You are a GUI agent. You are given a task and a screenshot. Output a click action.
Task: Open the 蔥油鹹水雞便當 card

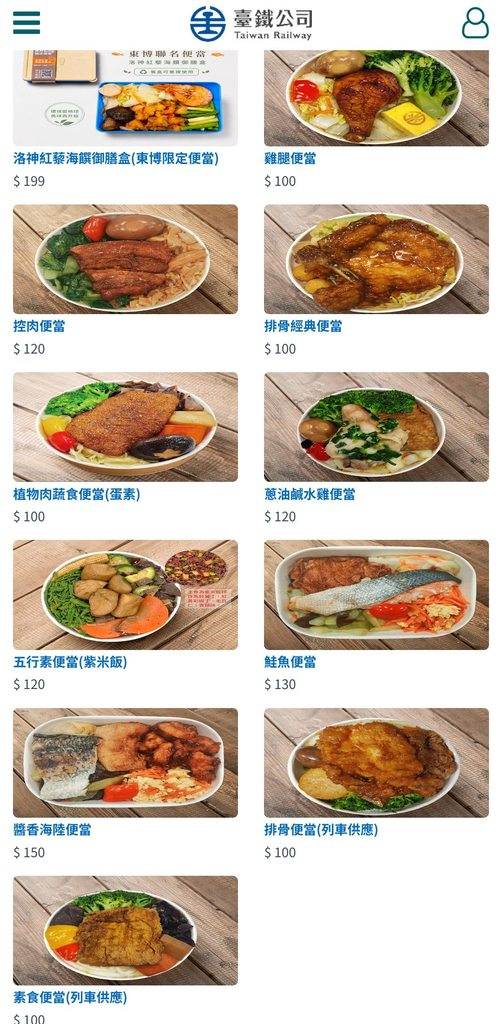pyautogui.click(x=377, y=449)
